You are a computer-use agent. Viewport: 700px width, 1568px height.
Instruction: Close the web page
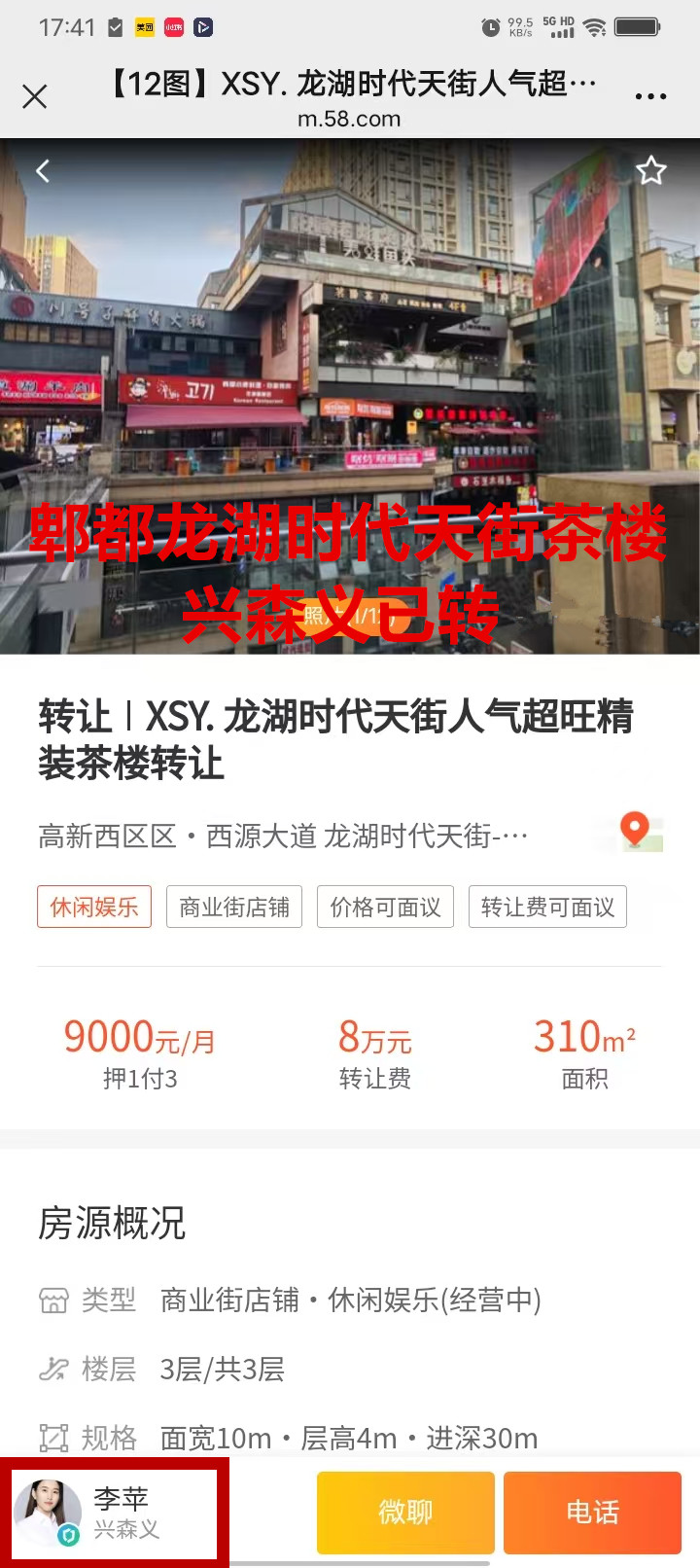(x=35, y=96)
